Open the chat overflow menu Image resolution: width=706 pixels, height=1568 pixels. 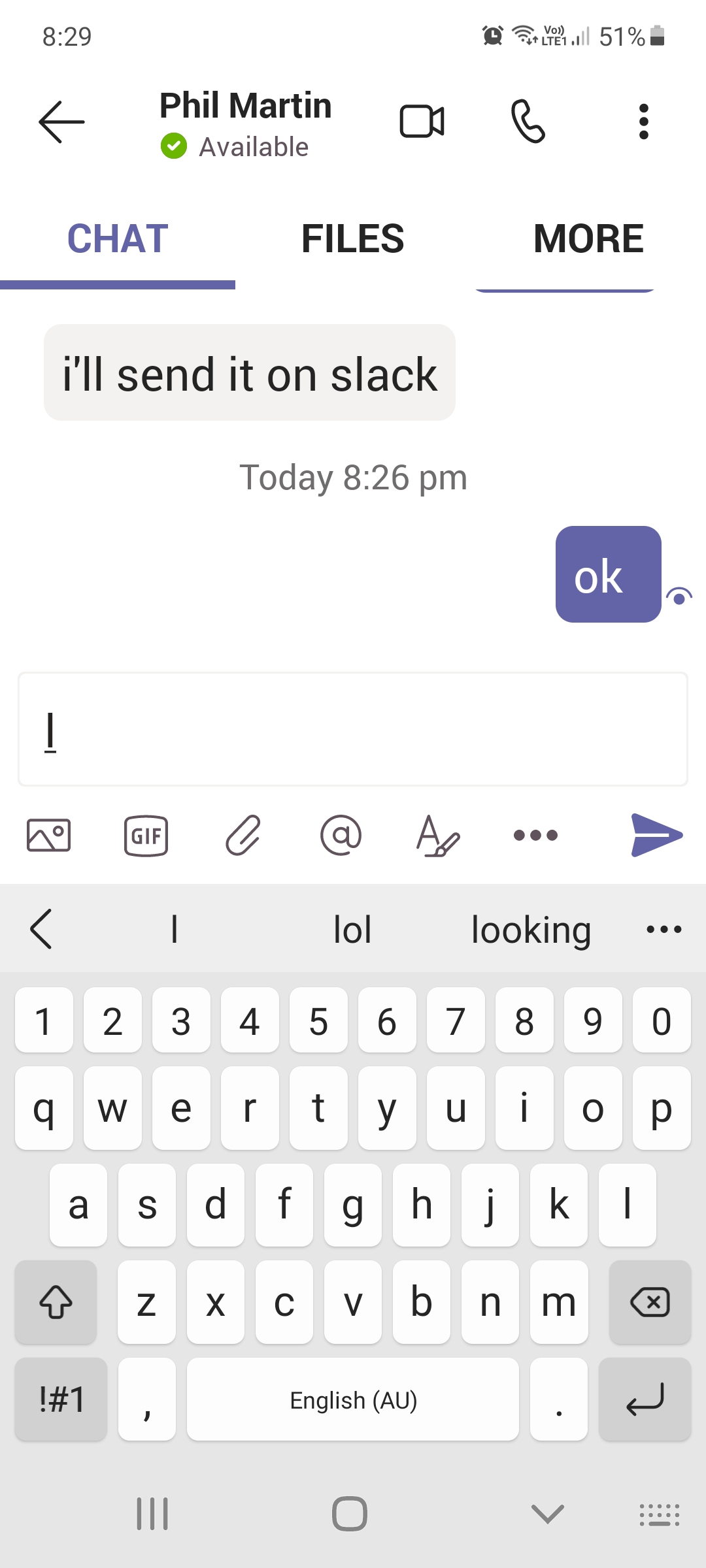click(643, 122)
